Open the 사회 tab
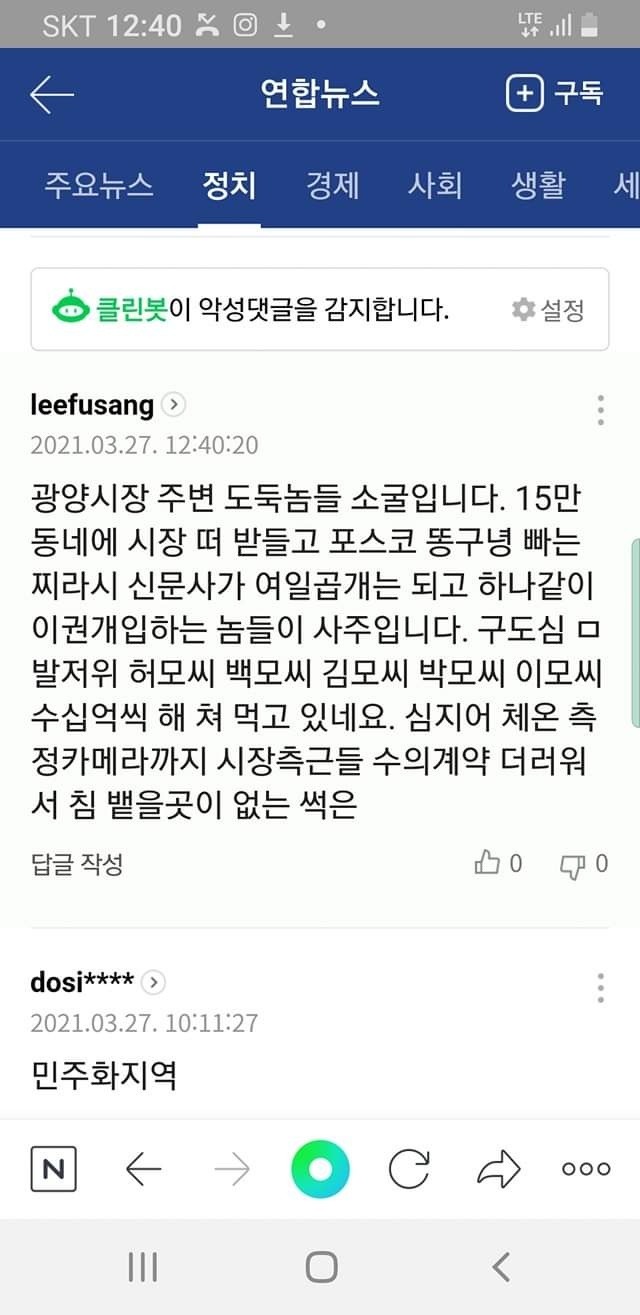640x1315 pixels. coord(435,185)
